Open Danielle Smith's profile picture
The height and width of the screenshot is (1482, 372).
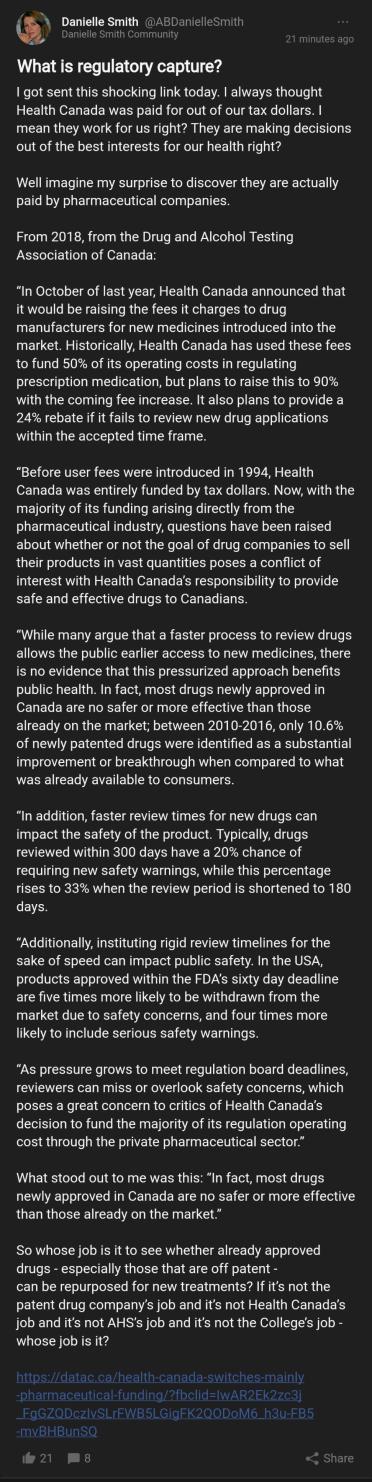(33, 27)
